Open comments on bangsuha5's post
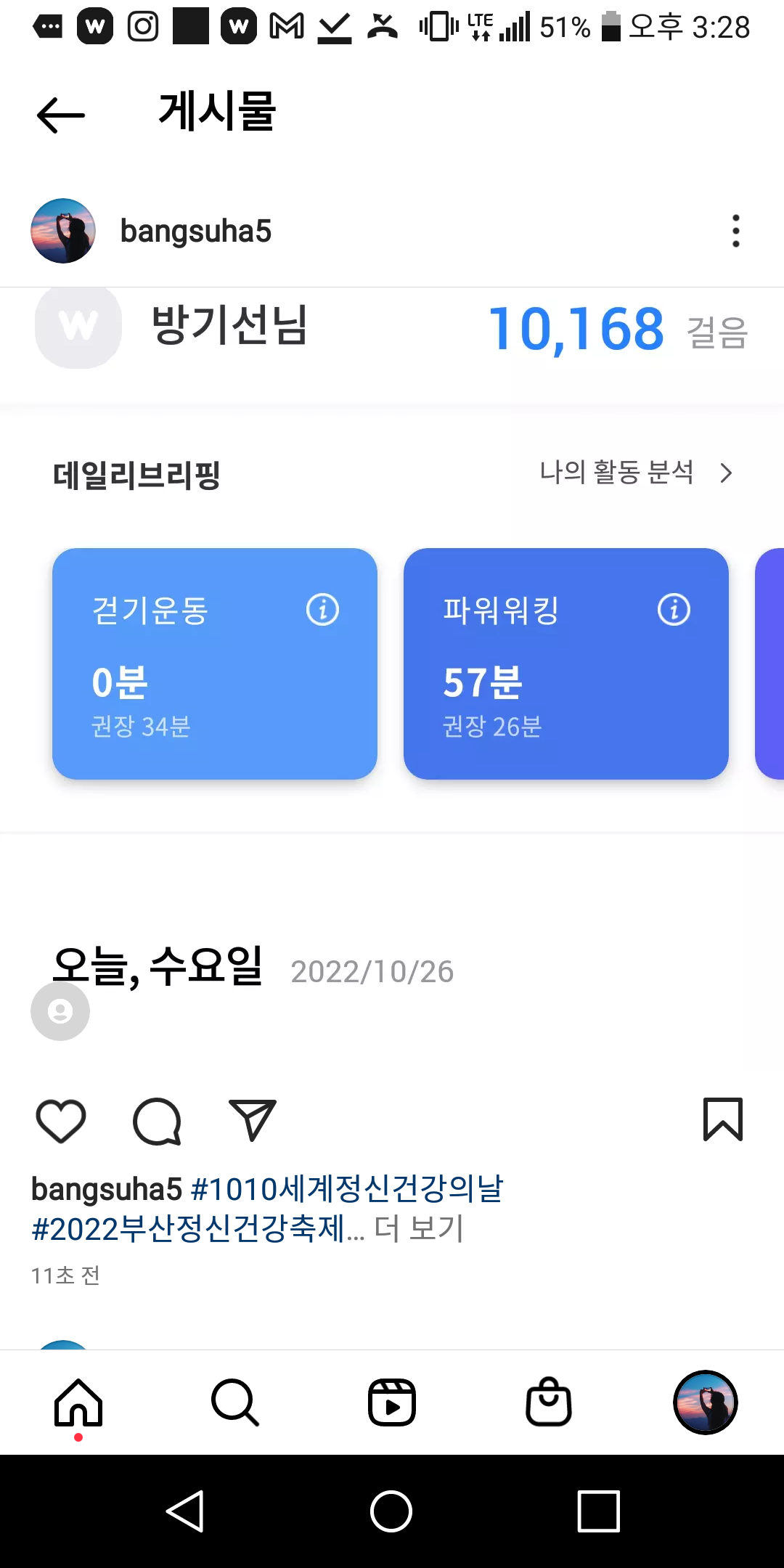Image resolution: width=784 pixels, height=1568 pixels. [x=157, y=1121]
